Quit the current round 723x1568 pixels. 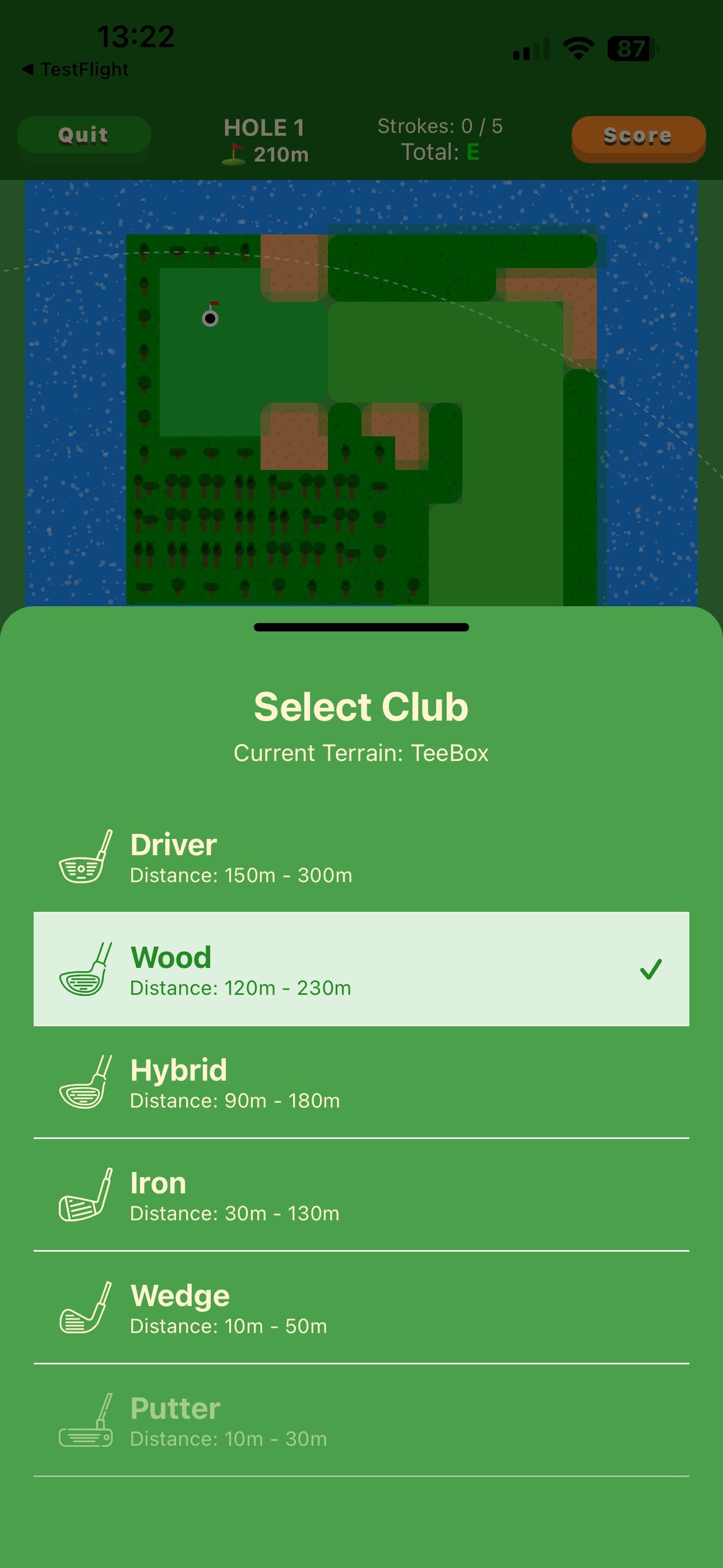pos(84,135)
